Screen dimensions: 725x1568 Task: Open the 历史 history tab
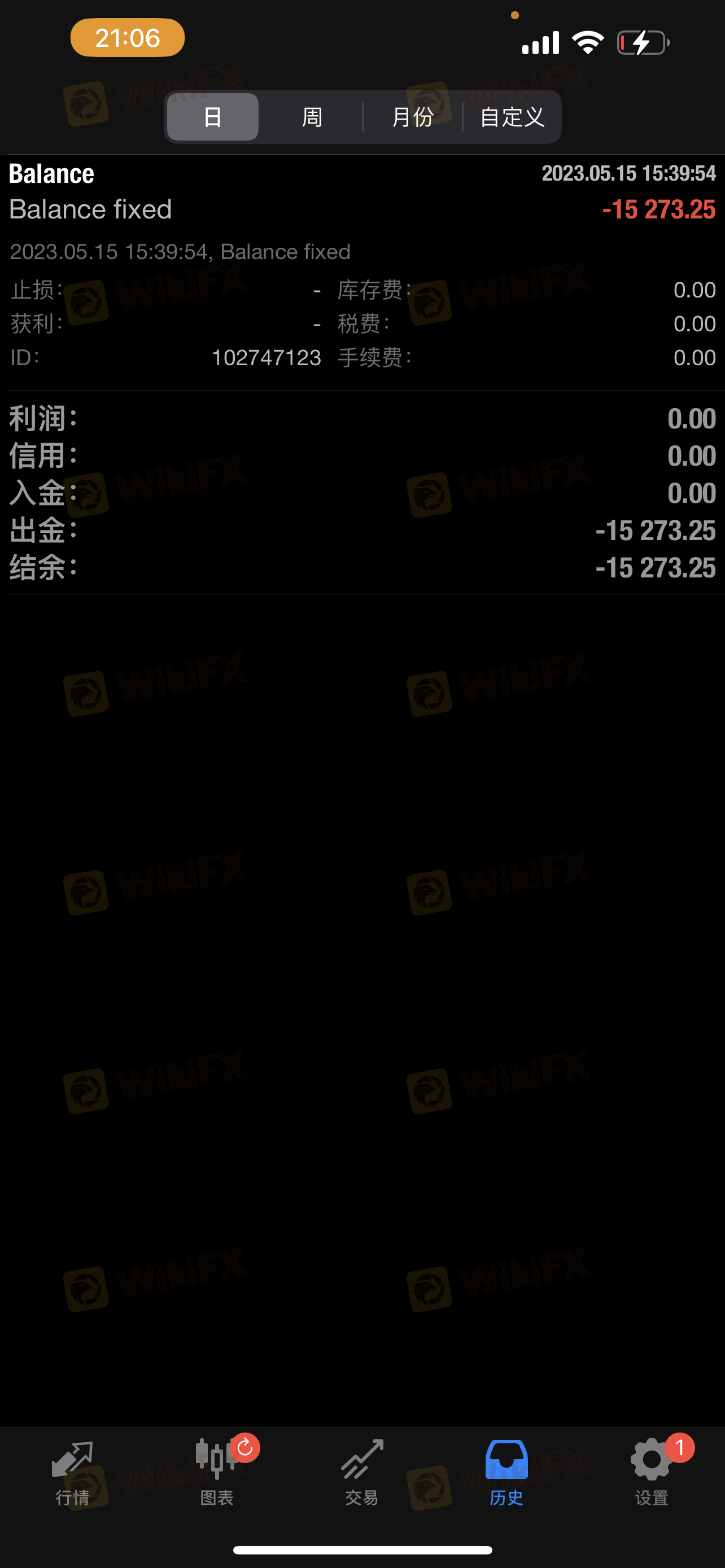[506, 1471]
